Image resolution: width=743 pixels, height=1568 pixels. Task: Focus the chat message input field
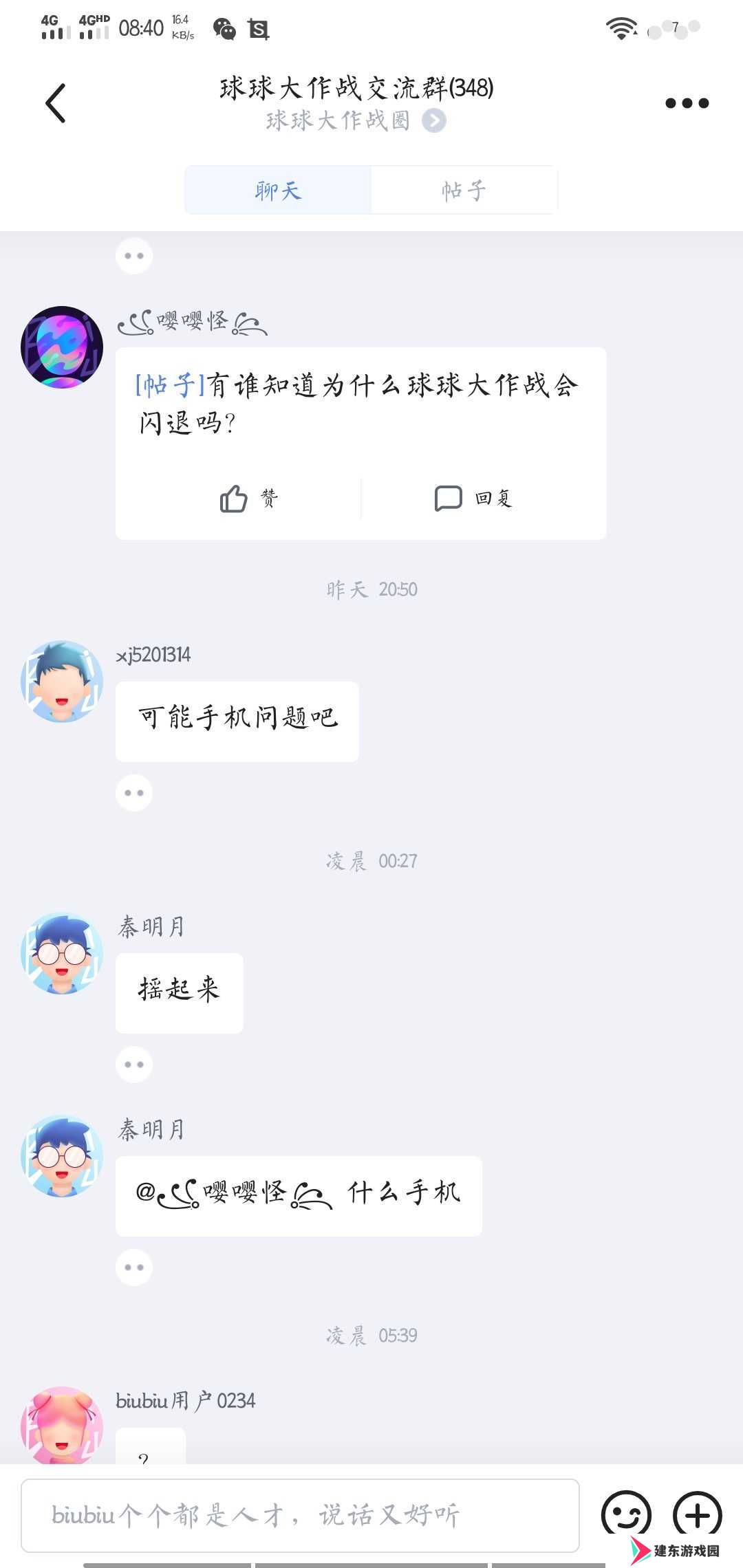(300, 1516)
